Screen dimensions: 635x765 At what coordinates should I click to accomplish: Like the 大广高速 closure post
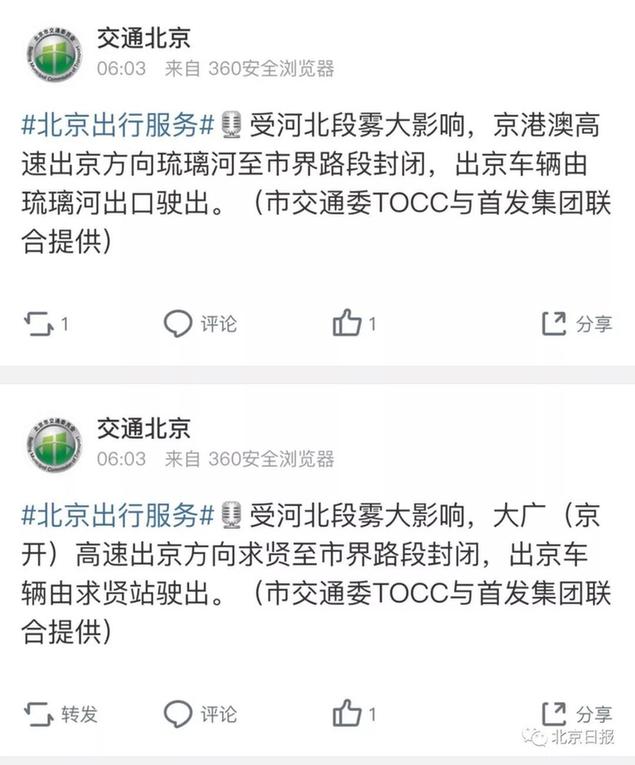click(353, 714)
